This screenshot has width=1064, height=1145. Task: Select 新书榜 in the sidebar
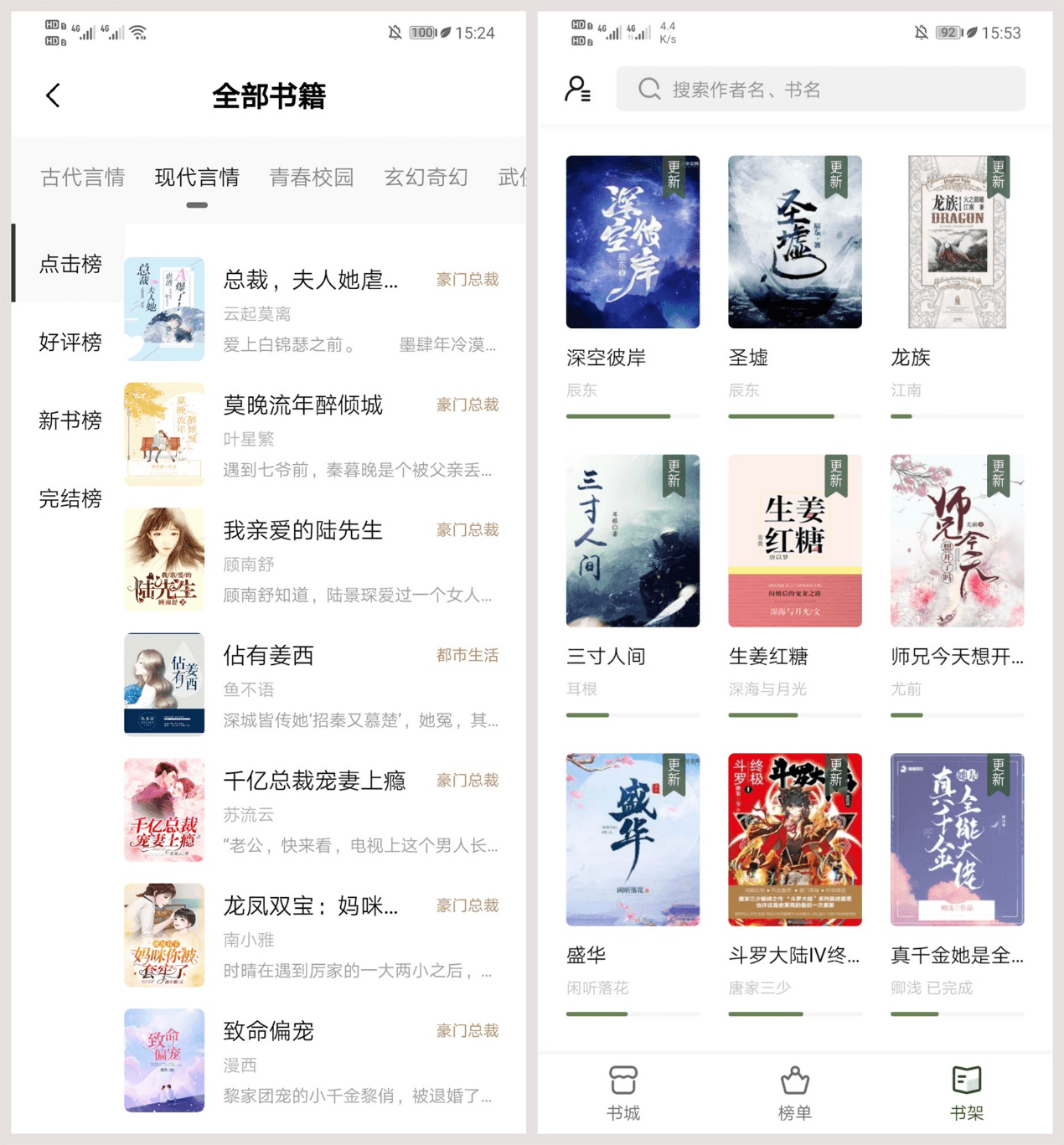(70, 420)
